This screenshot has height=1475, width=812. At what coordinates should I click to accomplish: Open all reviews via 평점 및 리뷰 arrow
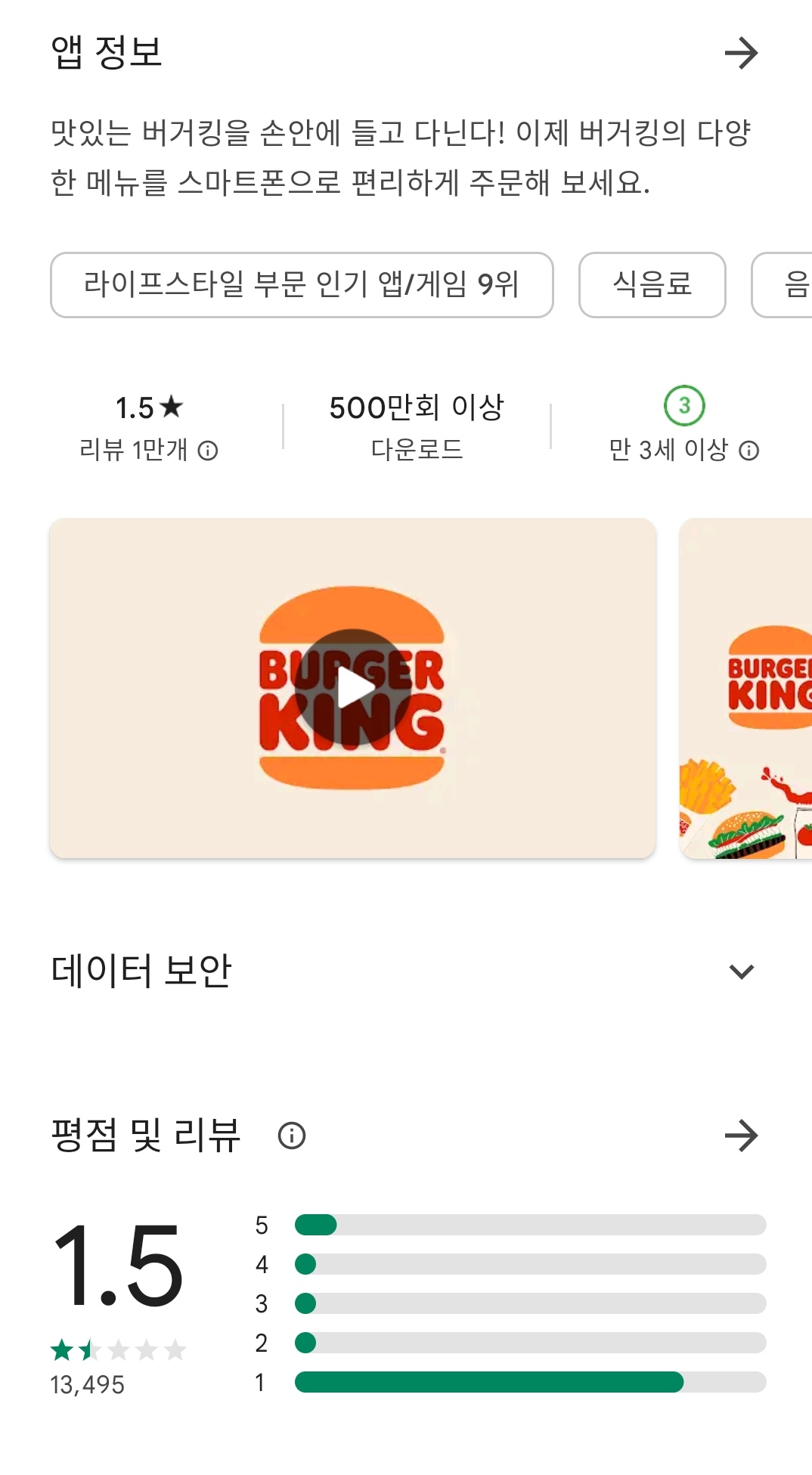click(x=741, y=1136)
